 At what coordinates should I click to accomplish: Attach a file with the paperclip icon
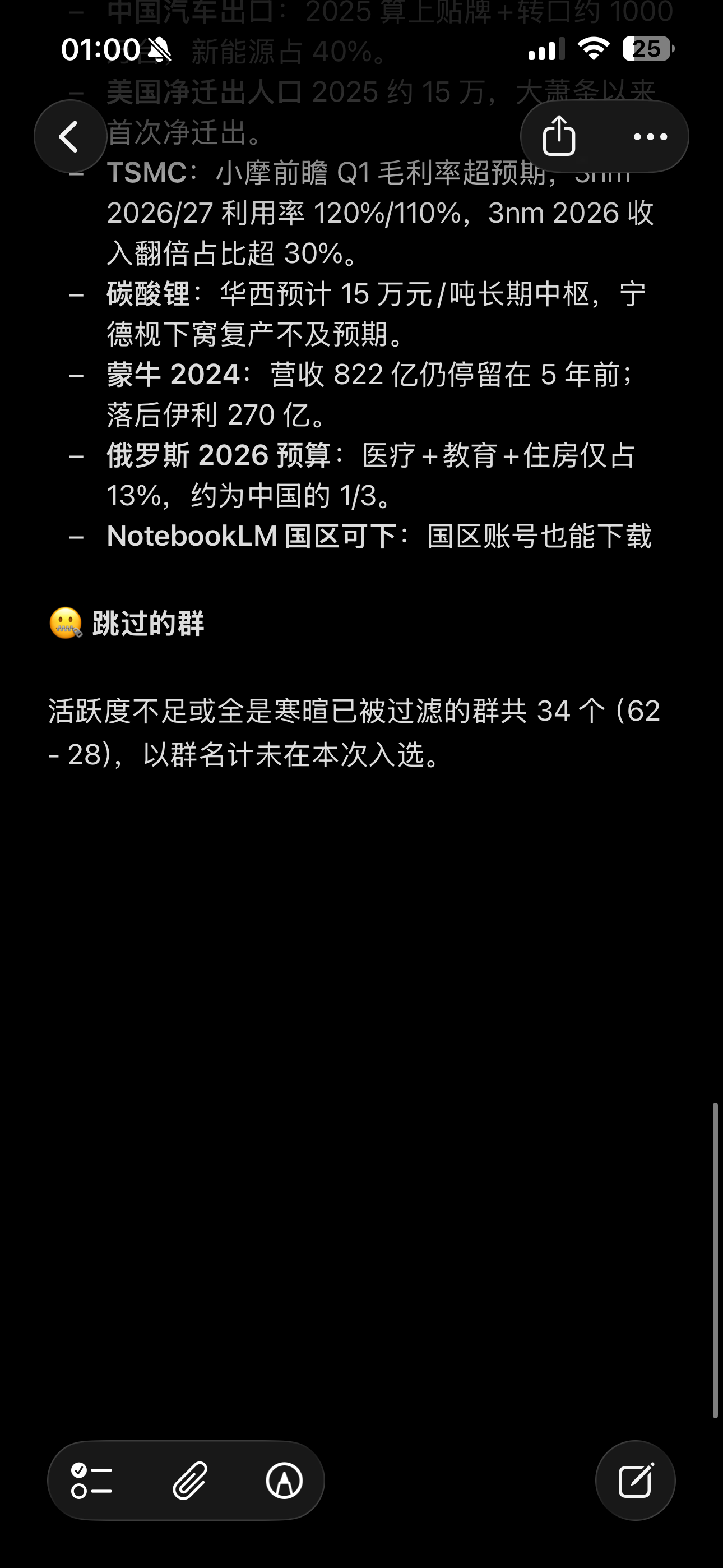pos(190,1481)
